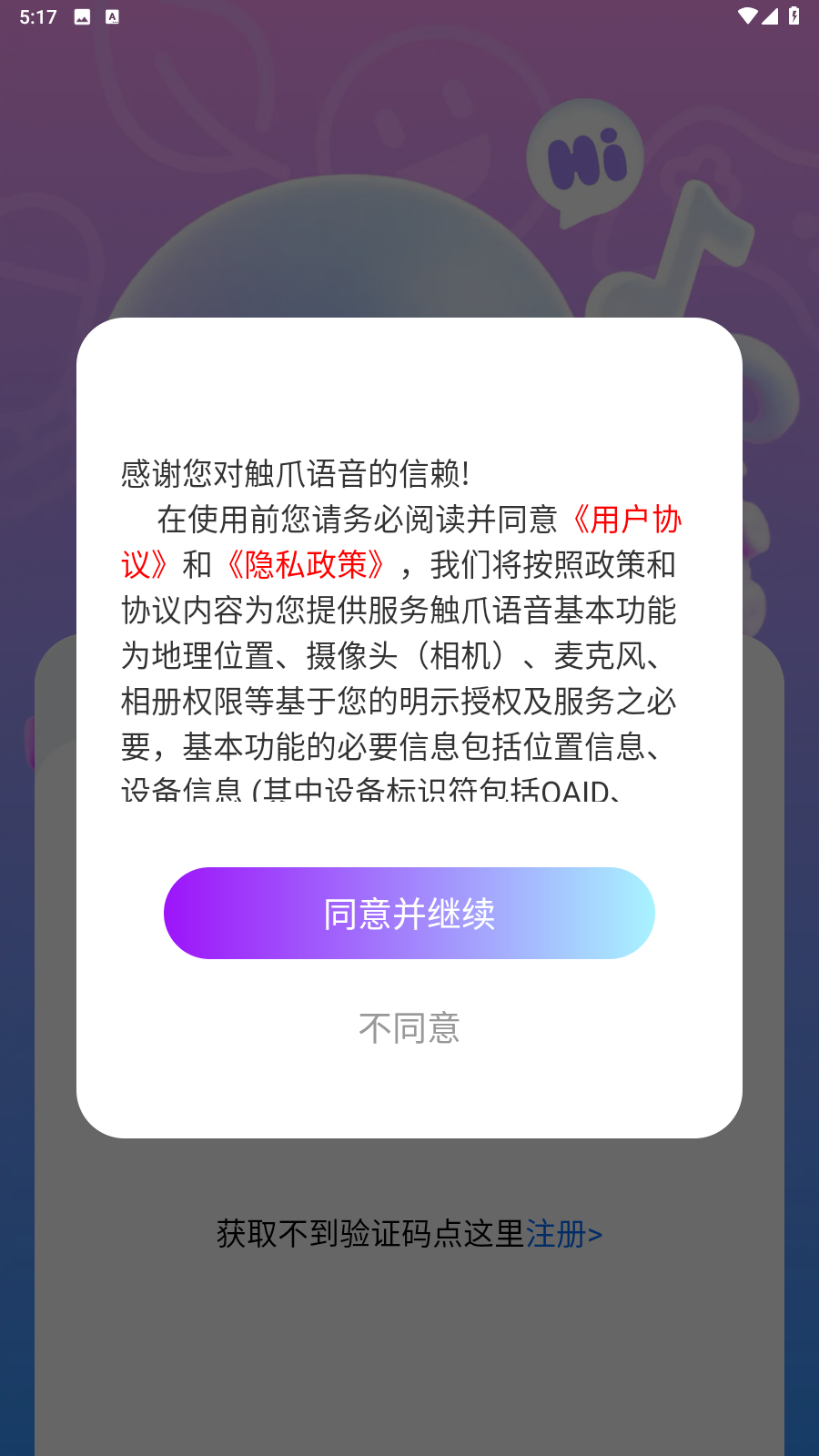Tap the second notification icon in status bar
Viewport: 819px width, 1456px height.
pyautogui.click(x=111, y=15)
